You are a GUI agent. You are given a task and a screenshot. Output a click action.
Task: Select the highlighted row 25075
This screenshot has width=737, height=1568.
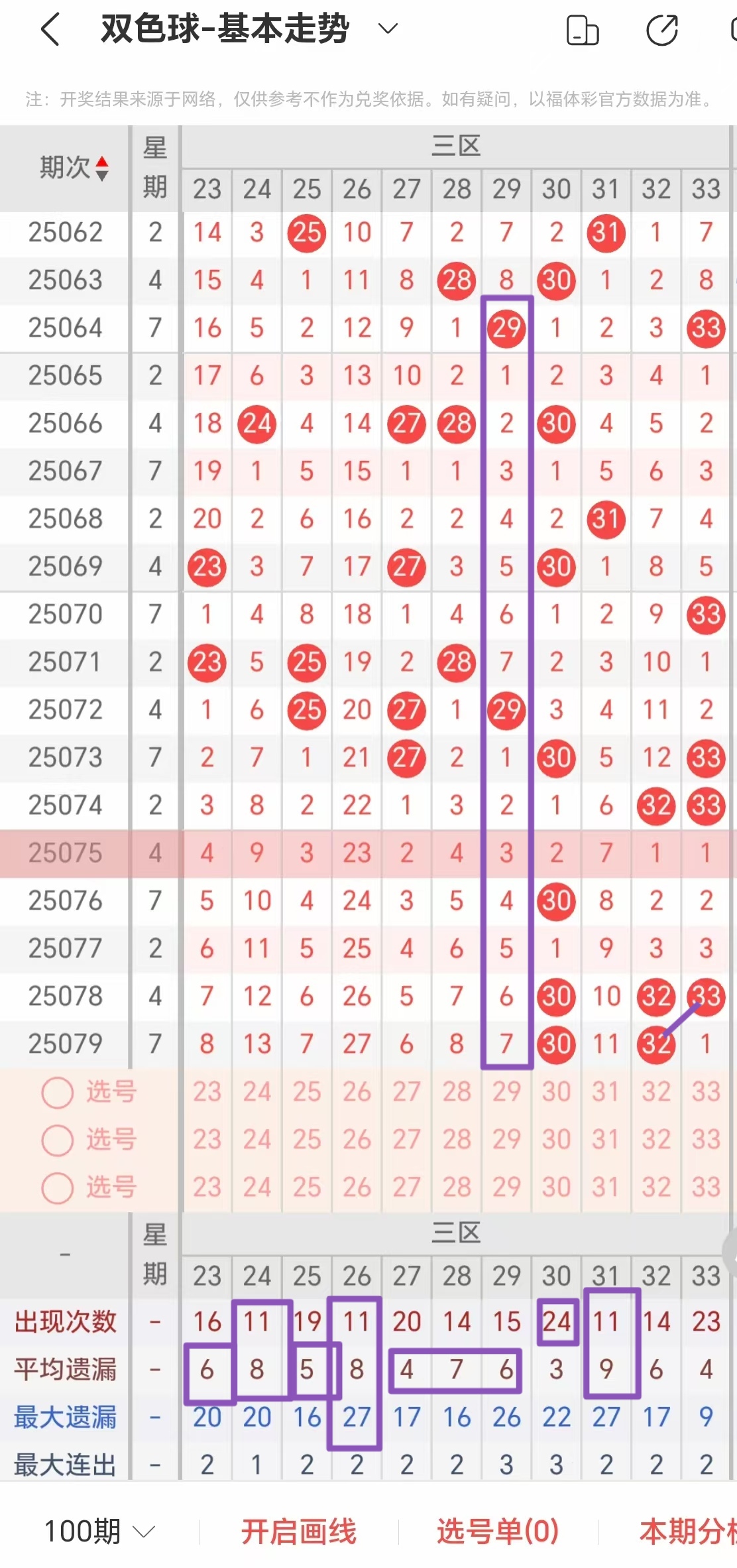[x=64, y=853]
